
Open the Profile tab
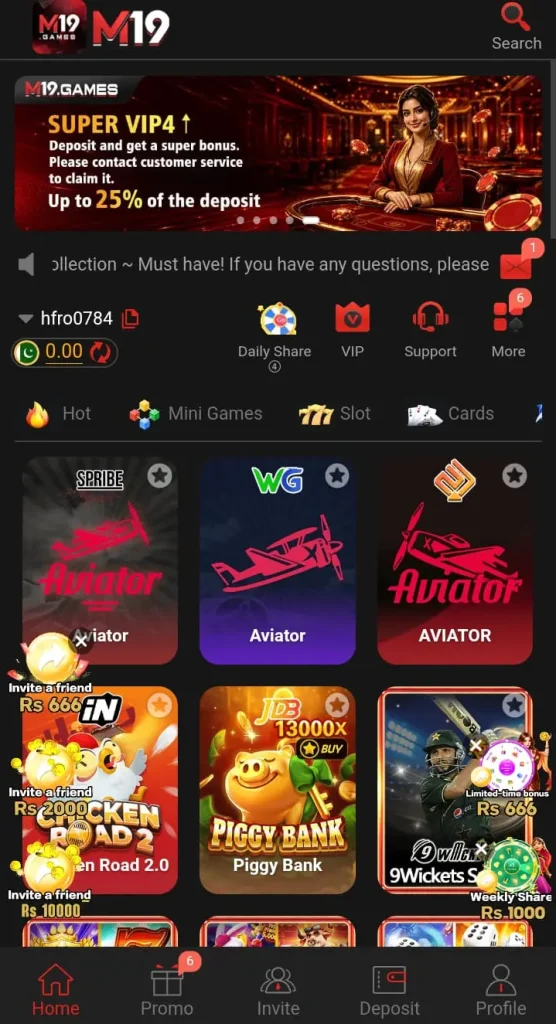coord(500,987)
